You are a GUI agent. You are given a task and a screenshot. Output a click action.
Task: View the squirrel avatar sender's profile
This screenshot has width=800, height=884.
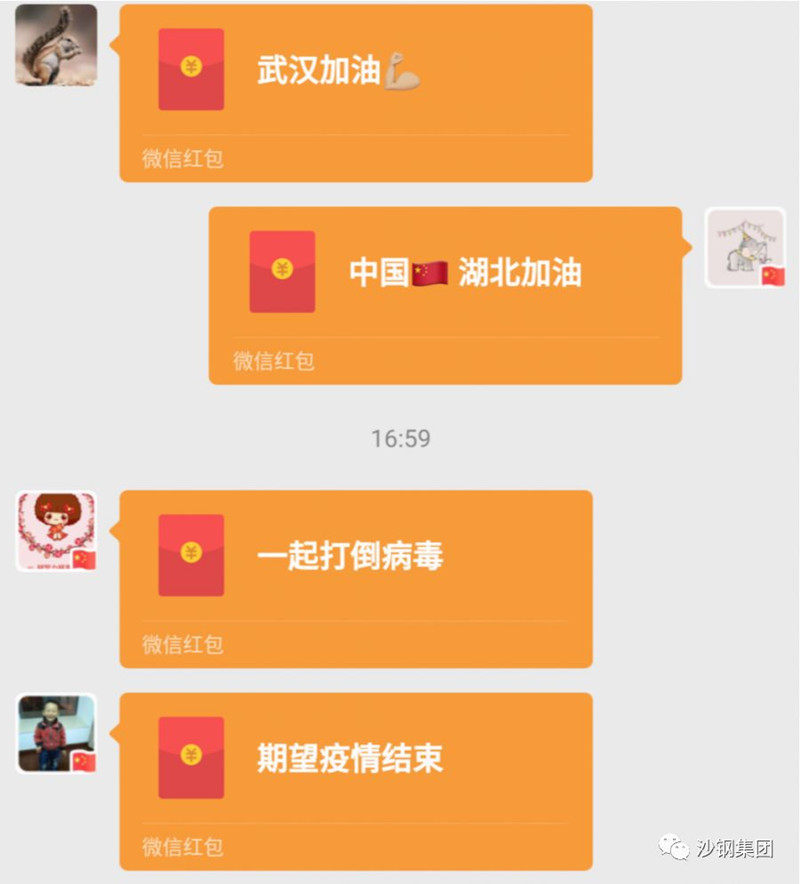[56, 45]
